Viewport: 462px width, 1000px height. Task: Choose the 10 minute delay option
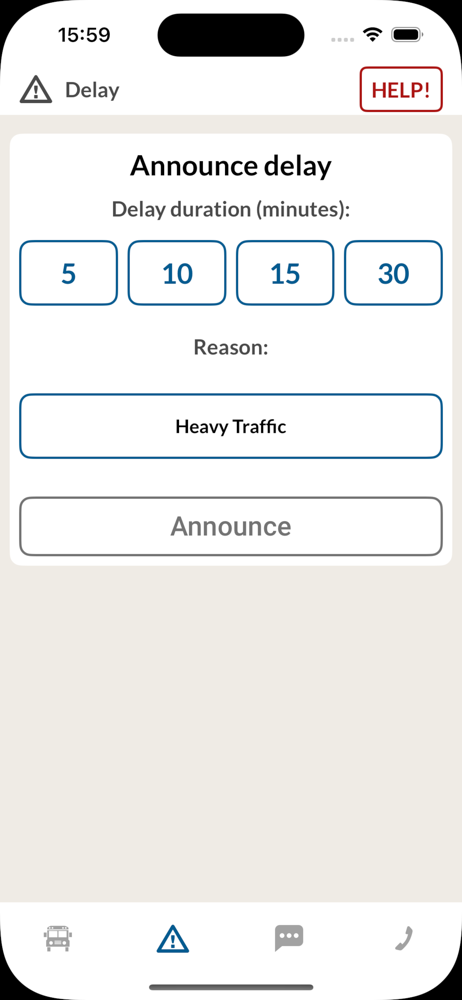tap(177, 273)
